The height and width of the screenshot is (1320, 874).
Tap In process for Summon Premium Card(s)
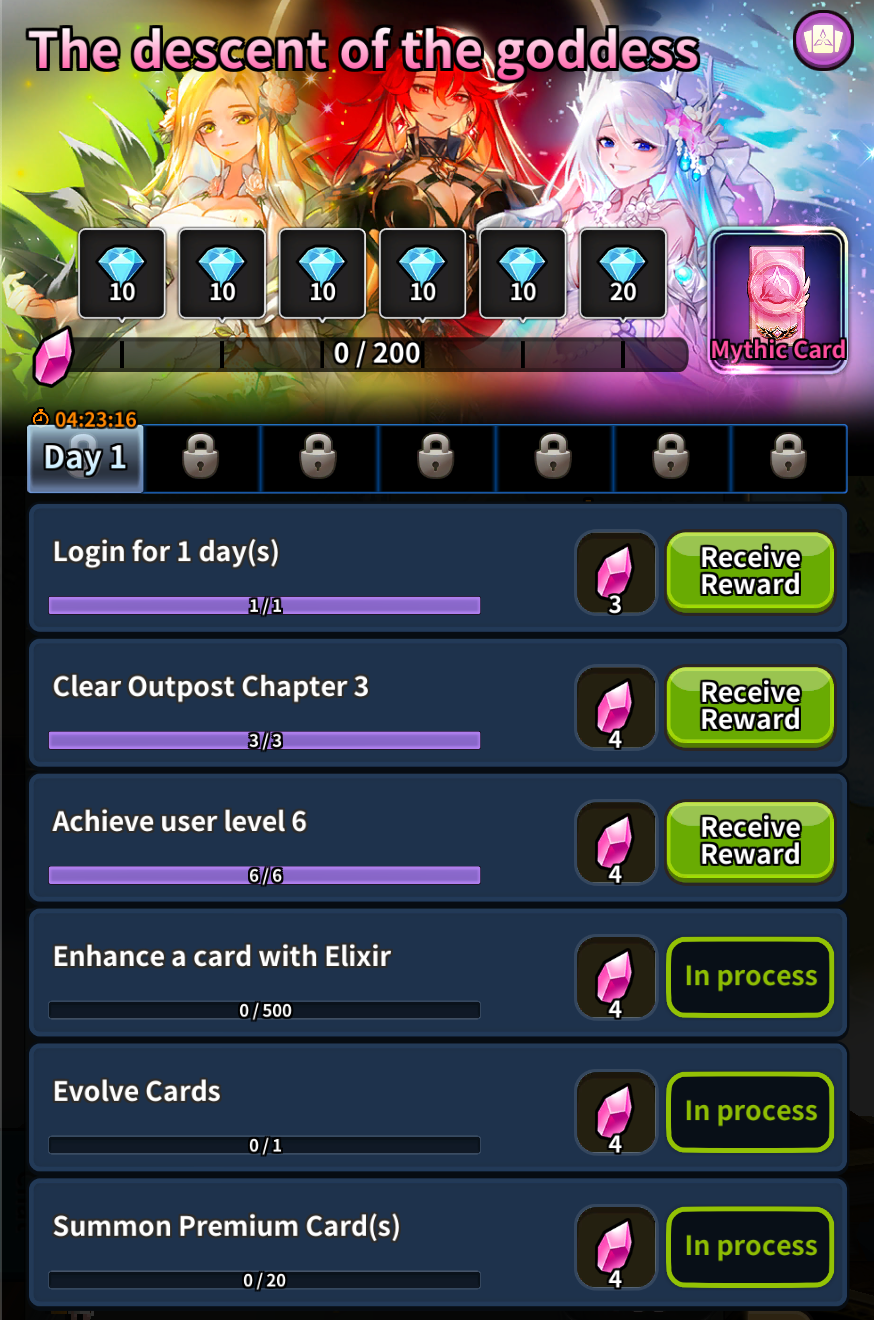coord(750,1247)
